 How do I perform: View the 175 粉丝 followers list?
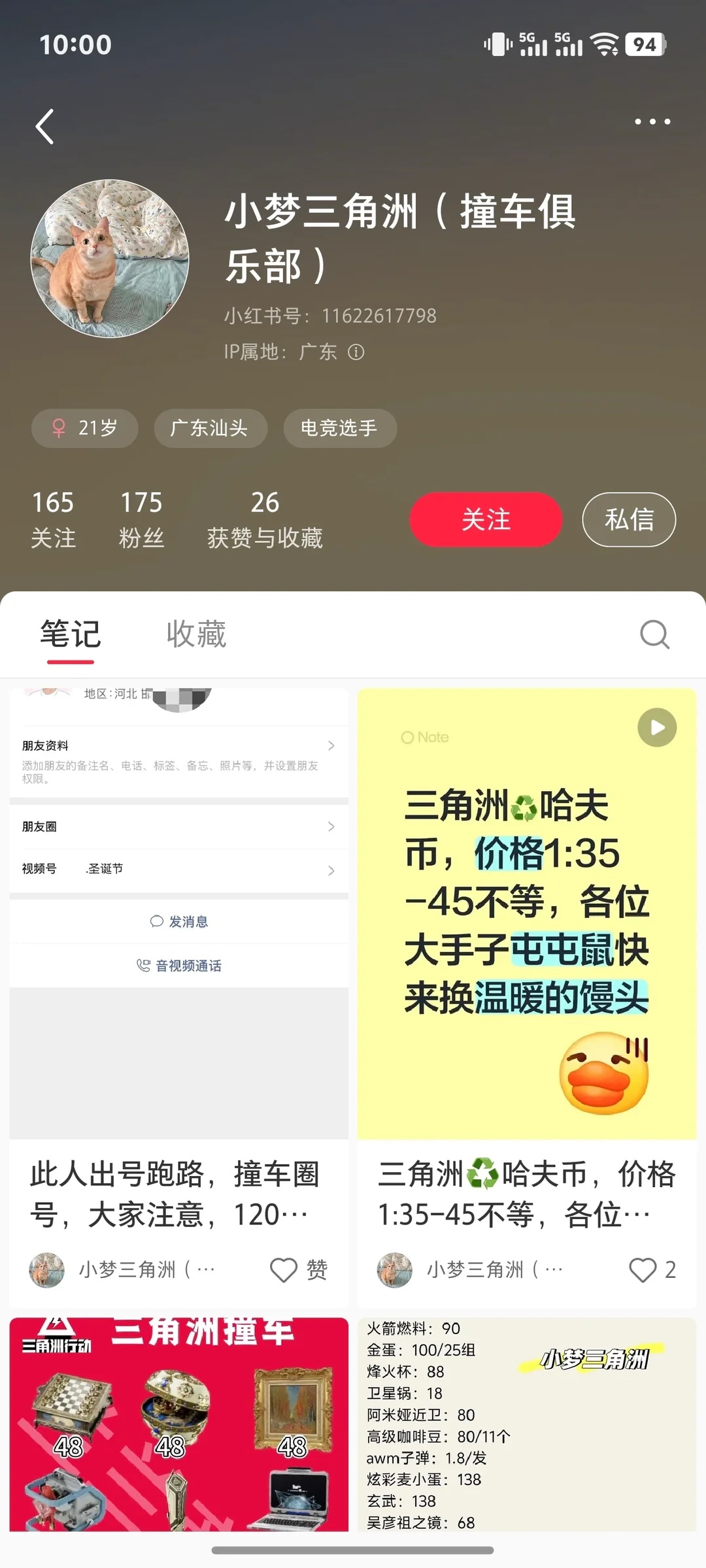tap(141, 519)
